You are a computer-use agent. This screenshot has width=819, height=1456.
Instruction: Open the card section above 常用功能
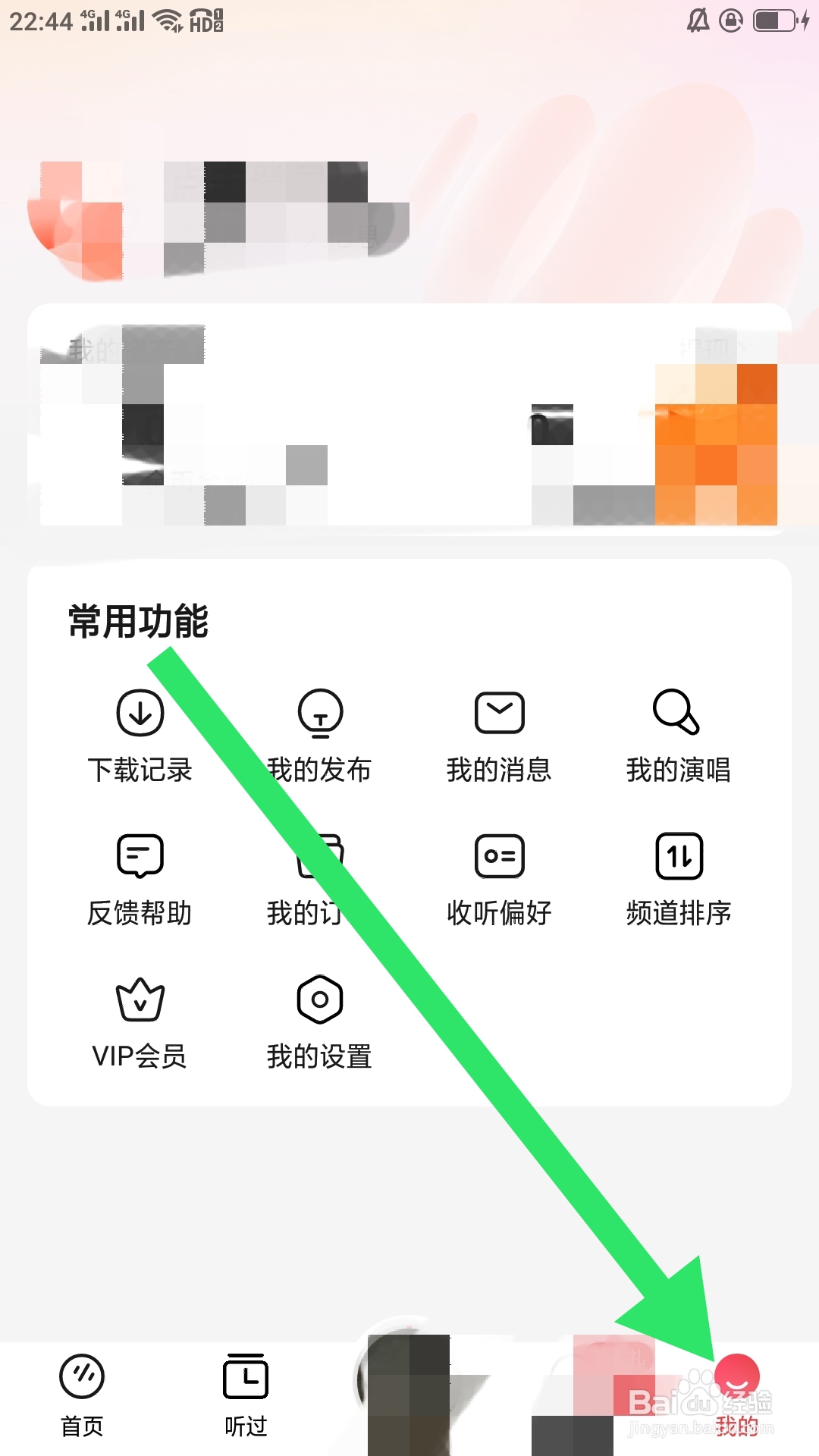[409, 417]
